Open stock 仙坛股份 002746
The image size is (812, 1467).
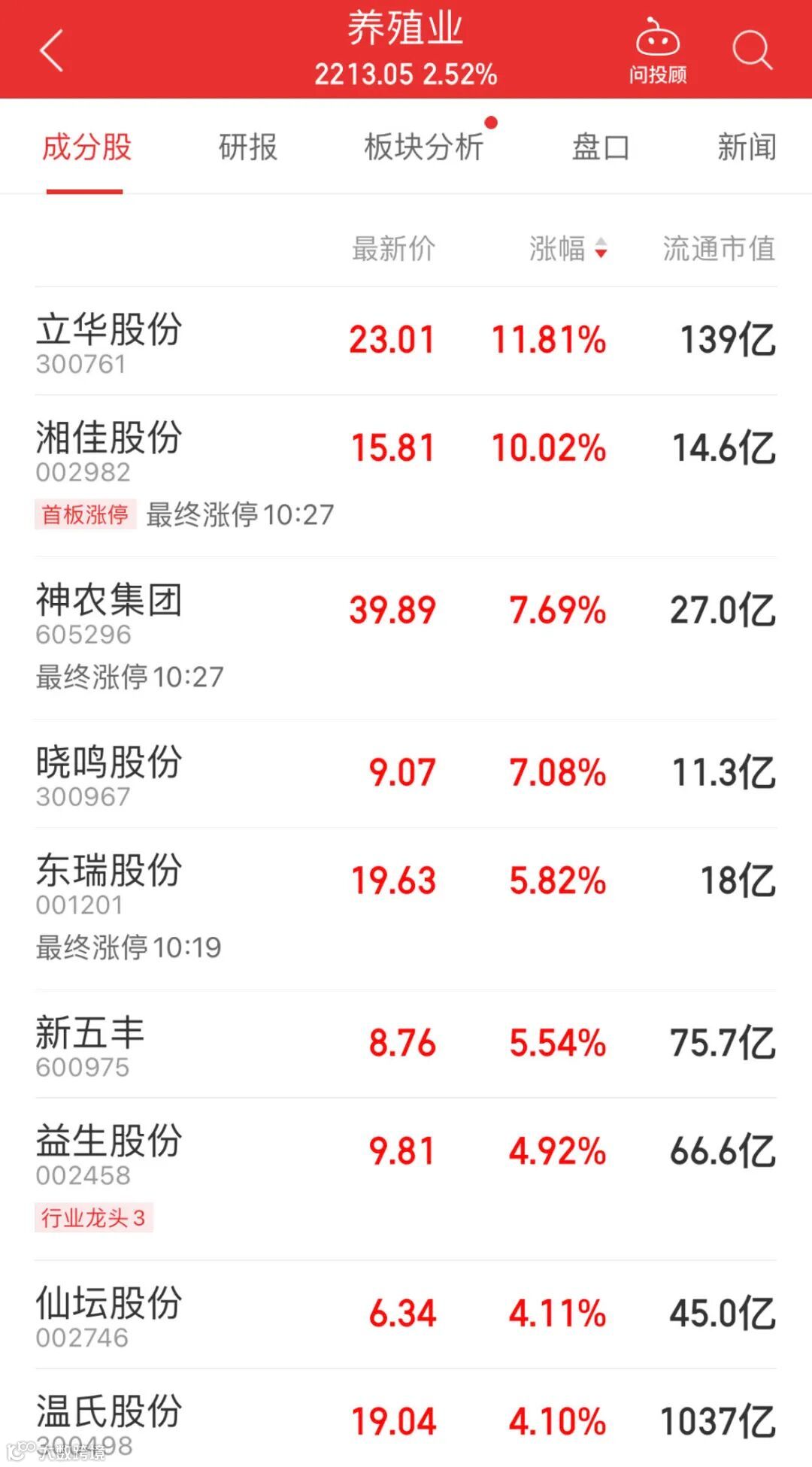(x=109, y=1315)
